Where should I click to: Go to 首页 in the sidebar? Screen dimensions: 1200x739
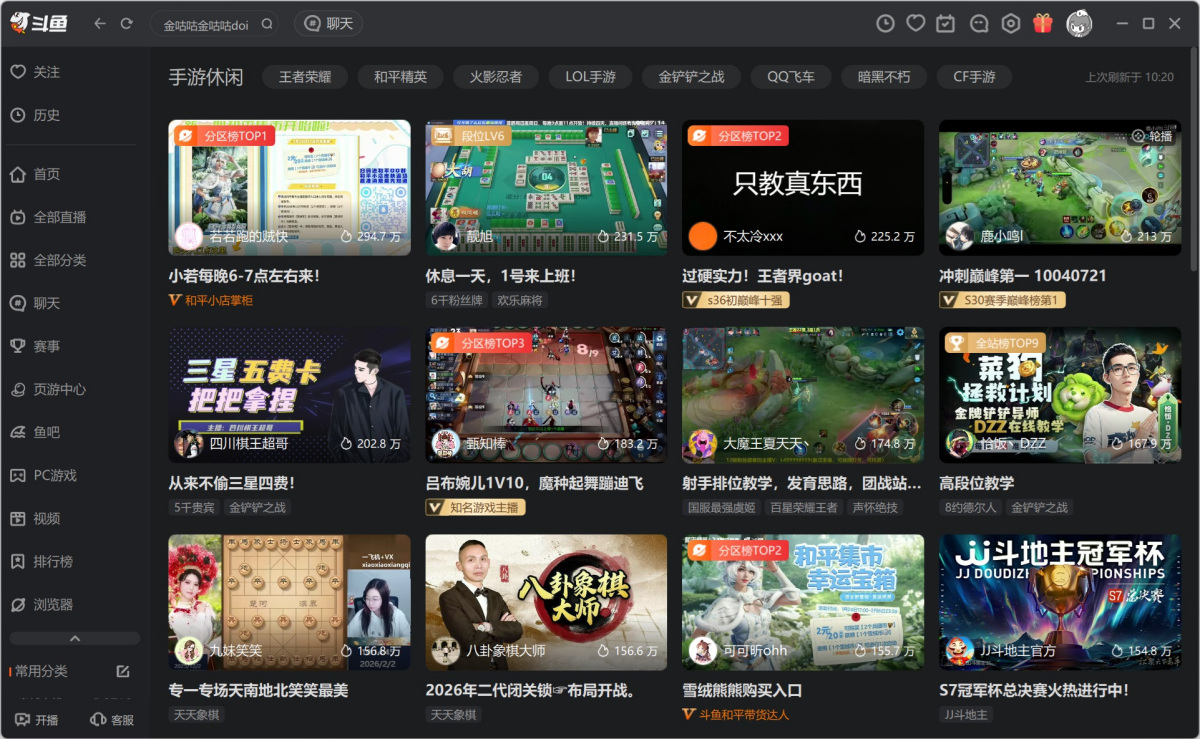click(46, 174)
